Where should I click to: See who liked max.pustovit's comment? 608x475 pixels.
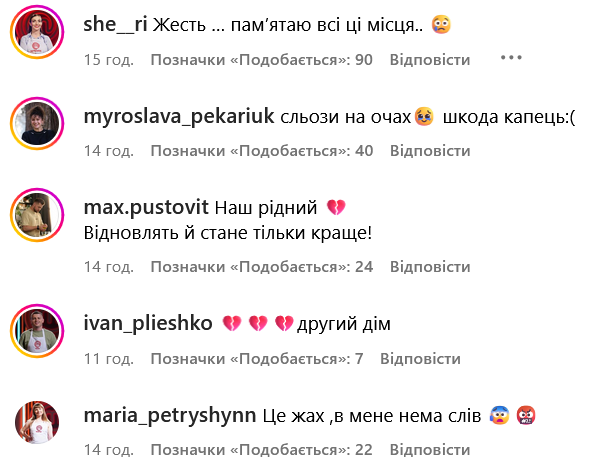click(x=261, y=267)
